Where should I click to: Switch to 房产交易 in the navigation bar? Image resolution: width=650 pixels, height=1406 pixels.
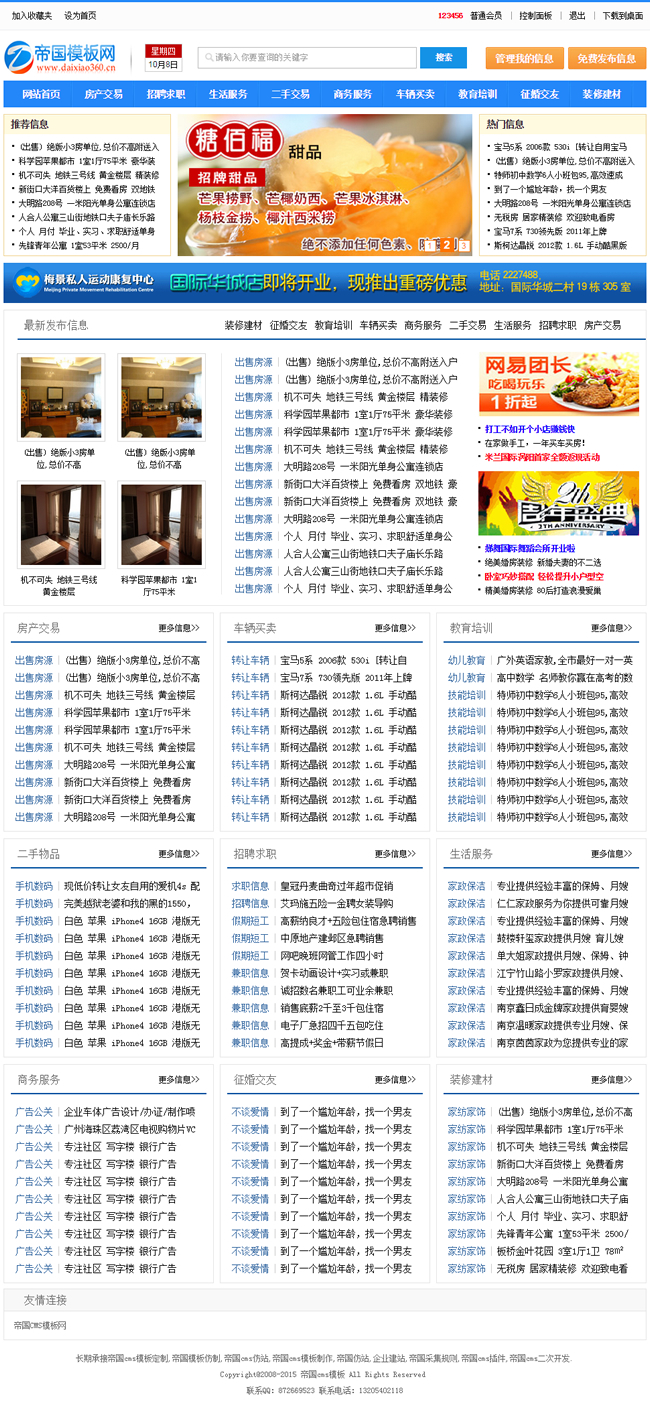[103, 94]
